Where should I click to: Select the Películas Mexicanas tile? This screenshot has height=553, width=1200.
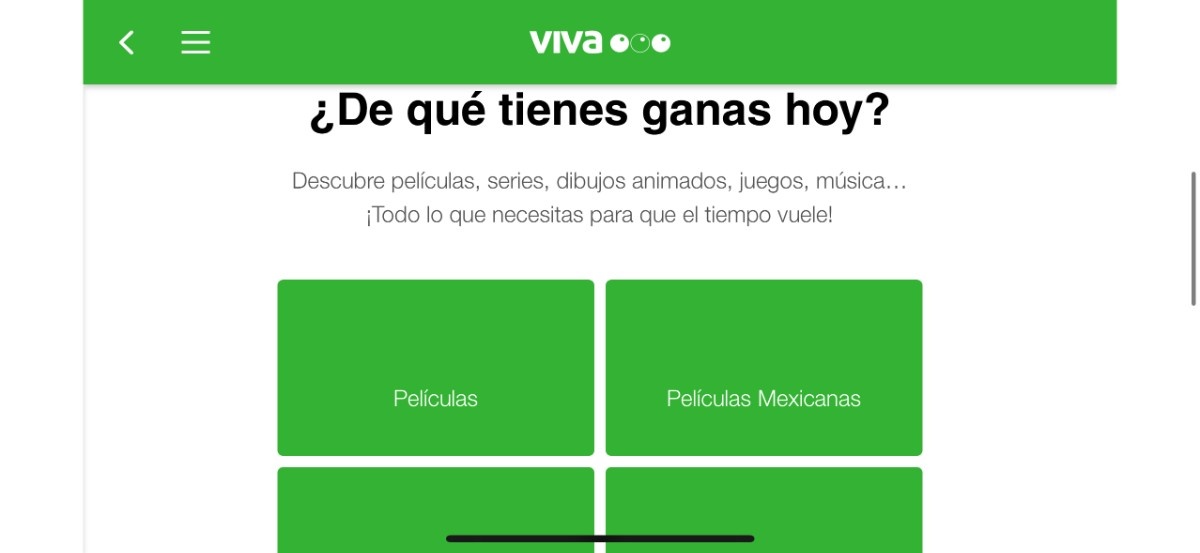click(763, 368)
